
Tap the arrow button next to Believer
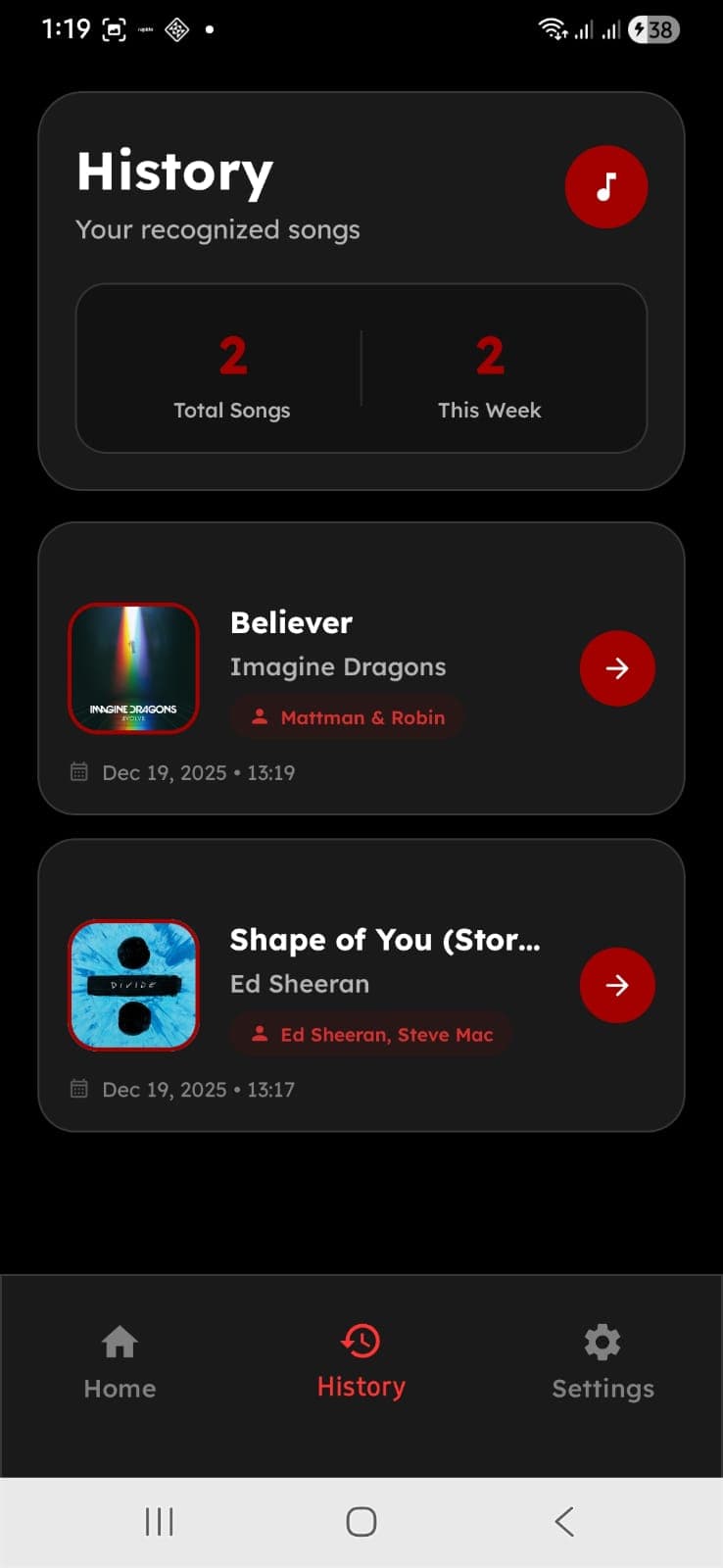[x=617, y=668]
